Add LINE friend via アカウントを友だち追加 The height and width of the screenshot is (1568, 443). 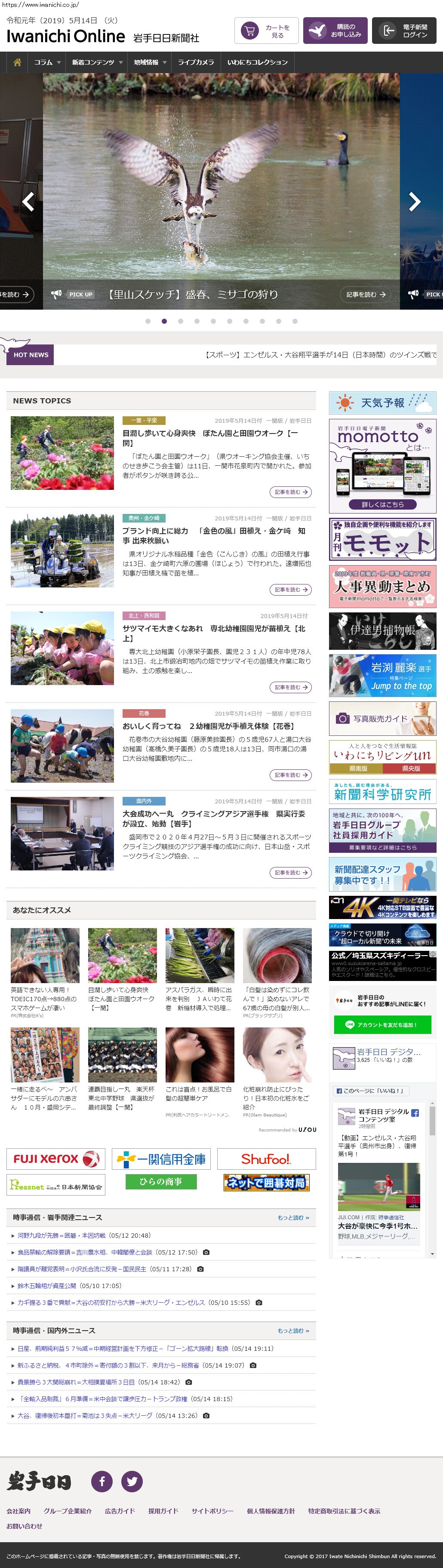coord(382,1025)
